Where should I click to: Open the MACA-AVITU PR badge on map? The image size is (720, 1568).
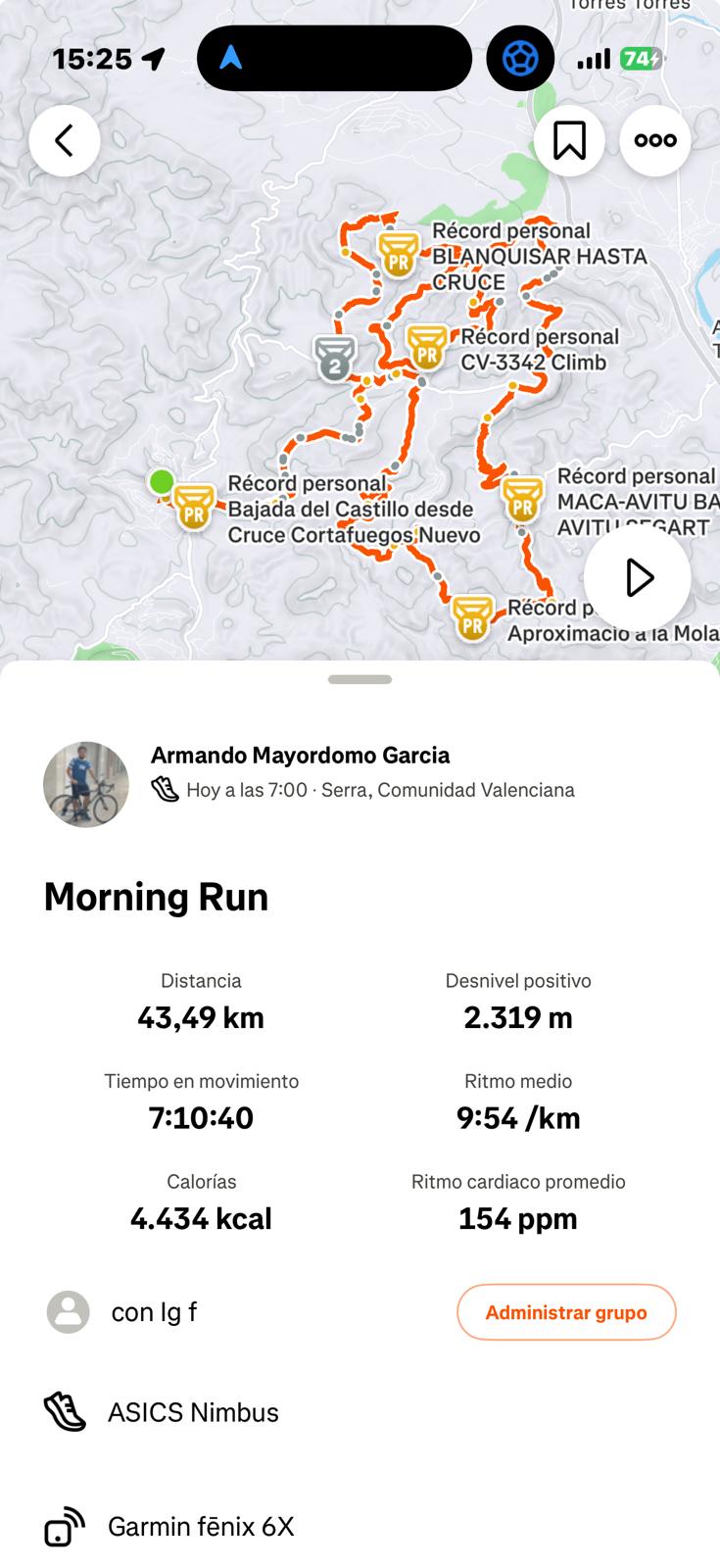tap(522, 498)
